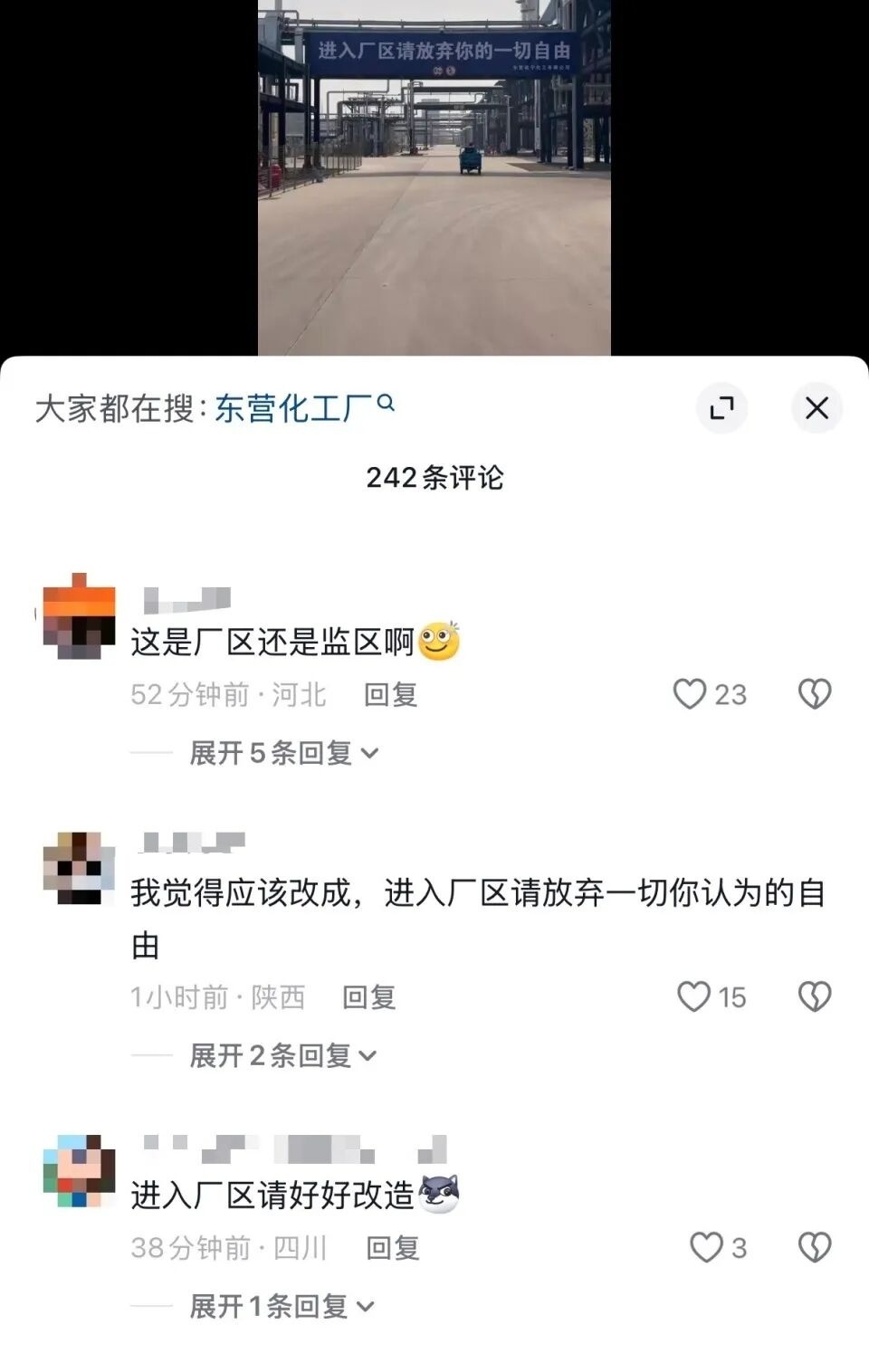
Task: Dislike the second comment with broken-heart icon
Action: pos(816,996)
